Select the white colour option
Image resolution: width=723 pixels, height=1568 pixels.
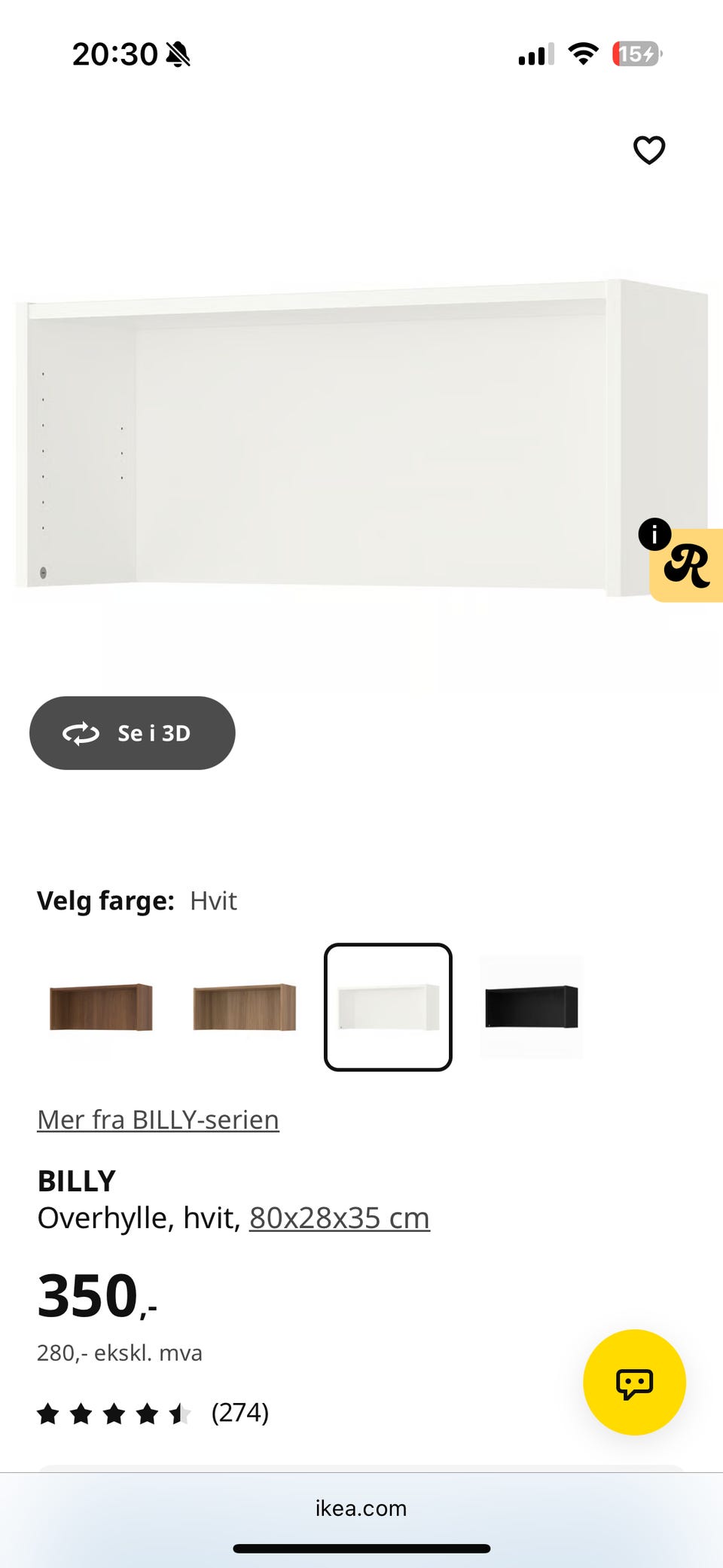click(388, 1007)
